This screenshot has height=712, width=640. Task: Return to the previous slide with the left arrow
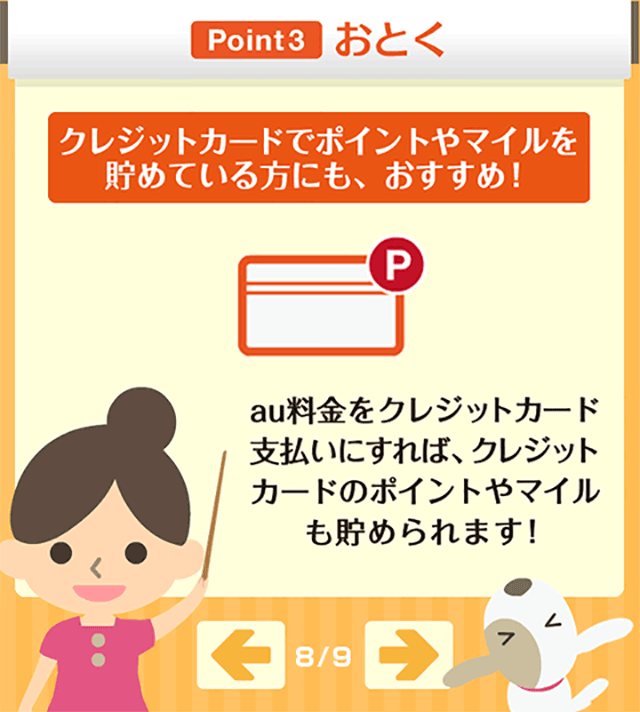(240, 655)
